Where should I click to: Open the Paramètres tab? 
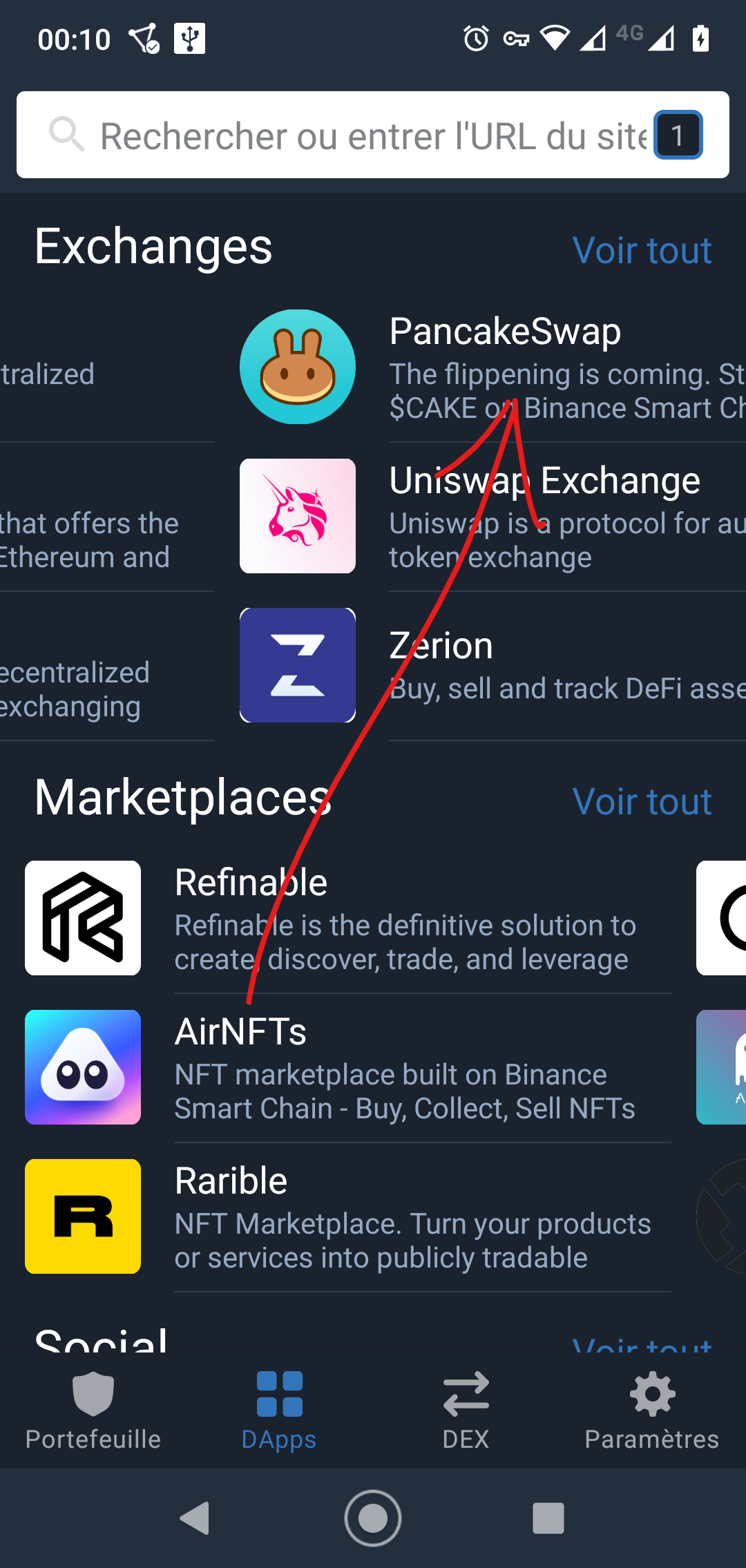pyautogui.click(x=653, y=1411)
